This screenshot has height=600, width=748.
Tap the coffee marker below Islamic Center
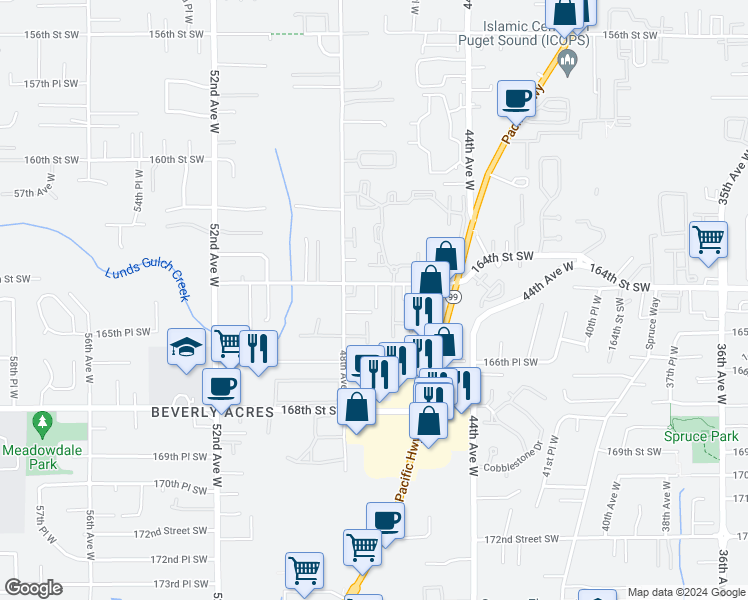(516, 102)
